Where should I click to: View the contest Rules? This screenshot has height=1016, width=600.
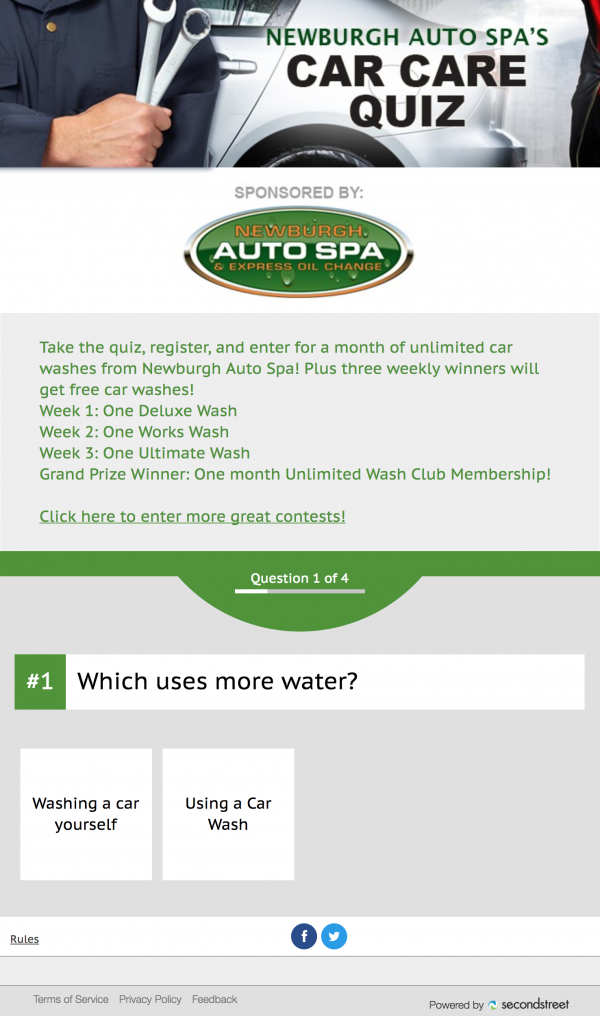[x=24, y=939]
